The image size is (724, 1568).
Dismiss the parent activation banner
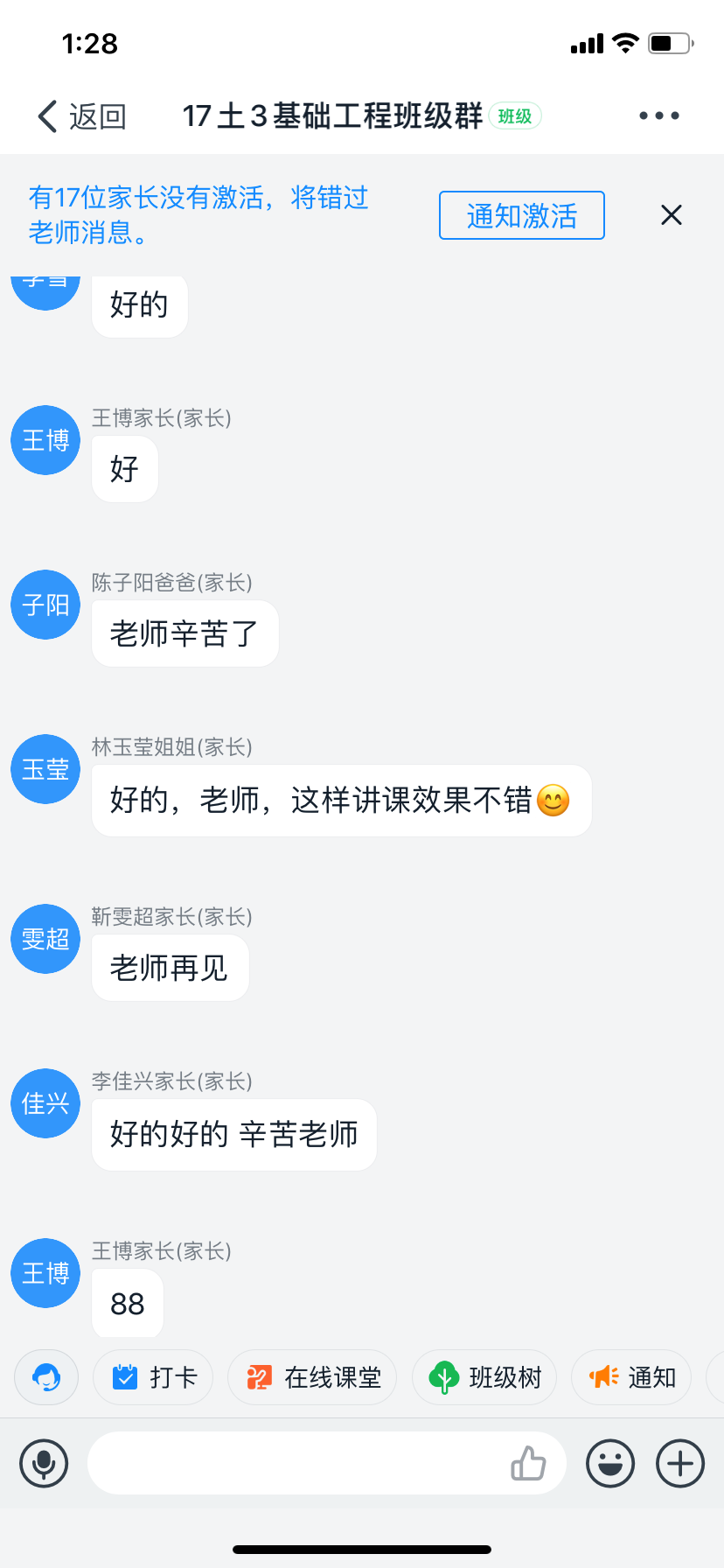[671, 215]
